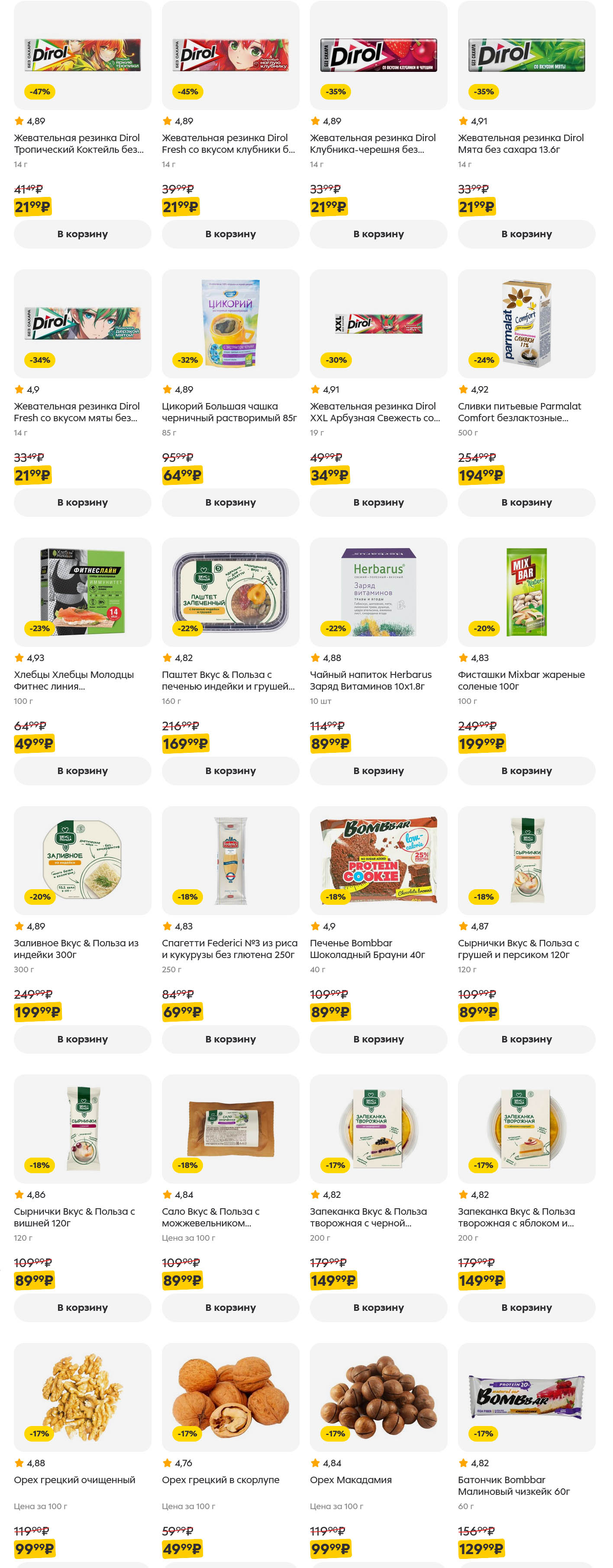Open Dirol XXL Арбузная Свежесть product
This screenshot has height=1568, width=613.
coord(378,324)
